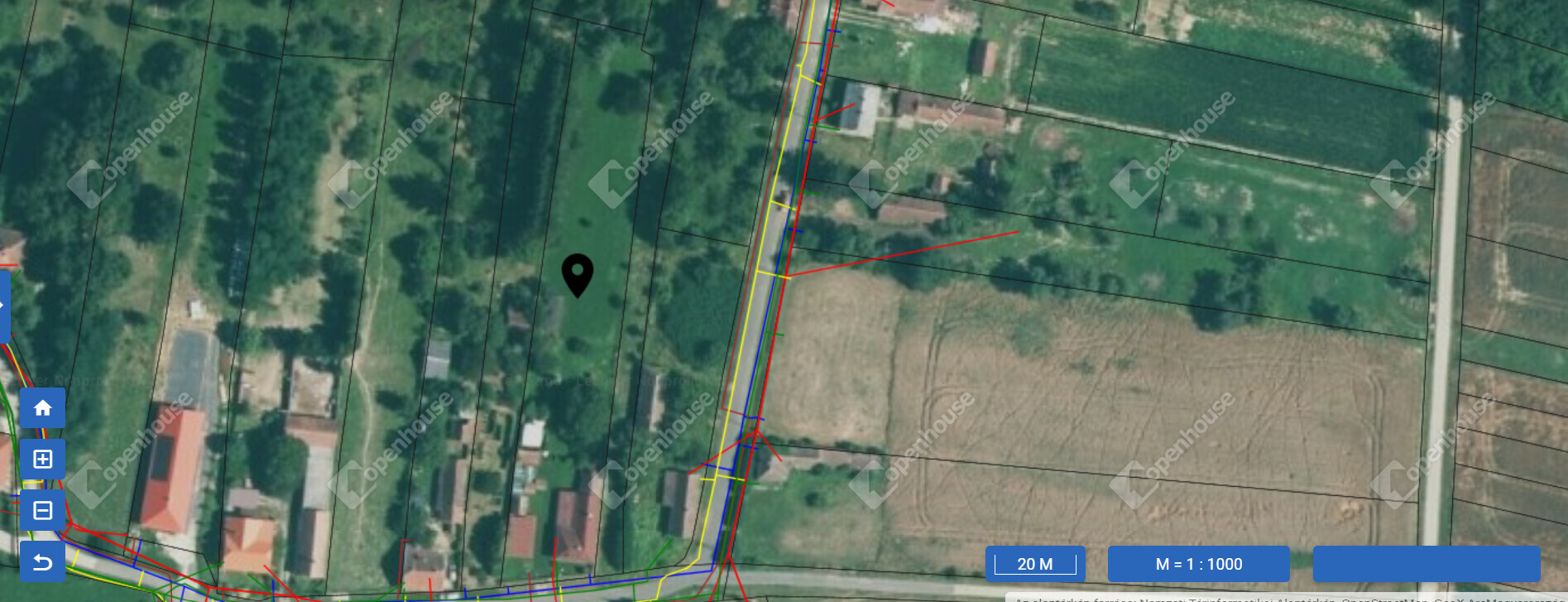
Task: Zoom out with the minus button
Action: tap(42, 510)
